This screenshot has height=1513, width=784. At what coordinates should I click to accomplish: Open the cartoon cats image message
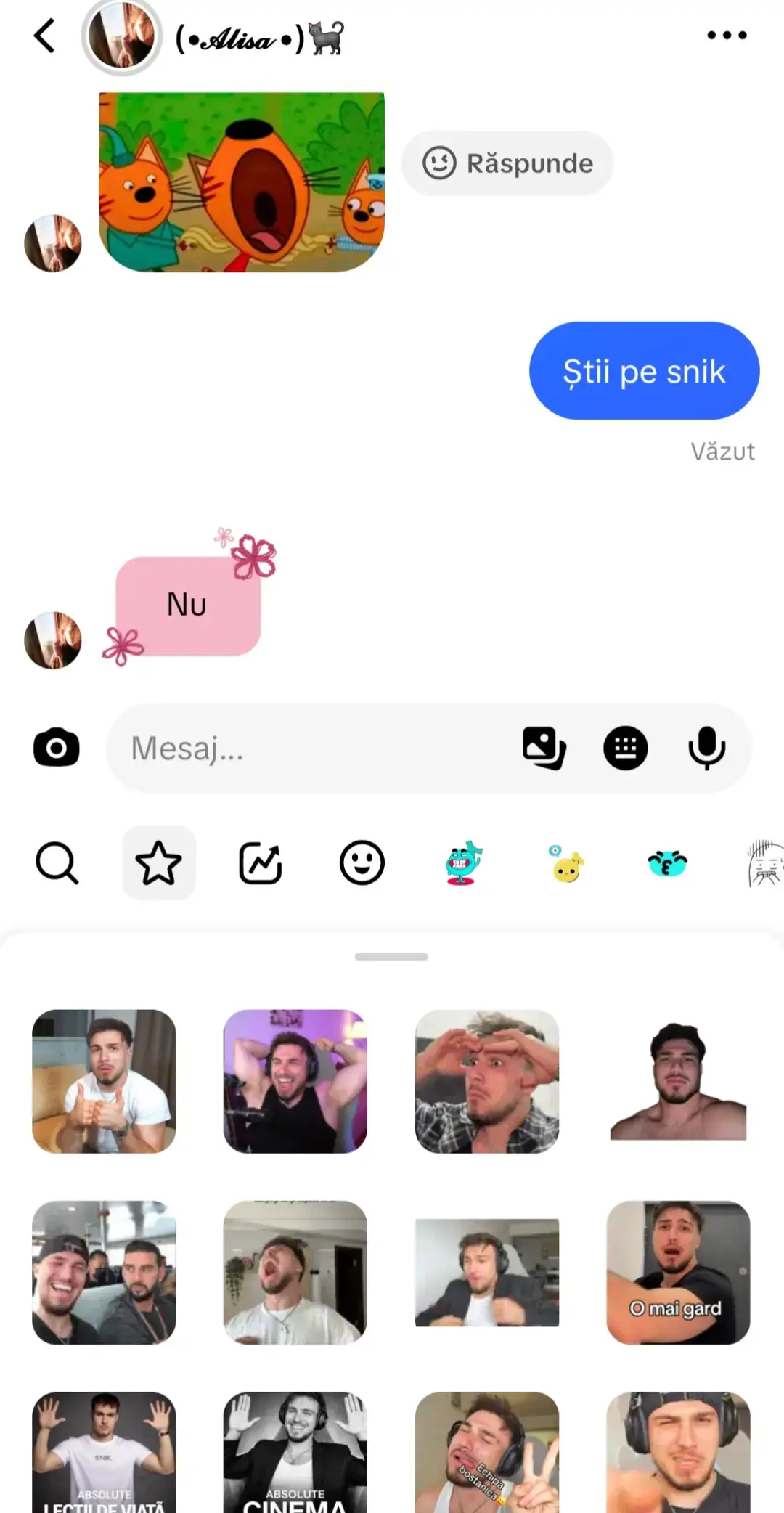[242, 182]
